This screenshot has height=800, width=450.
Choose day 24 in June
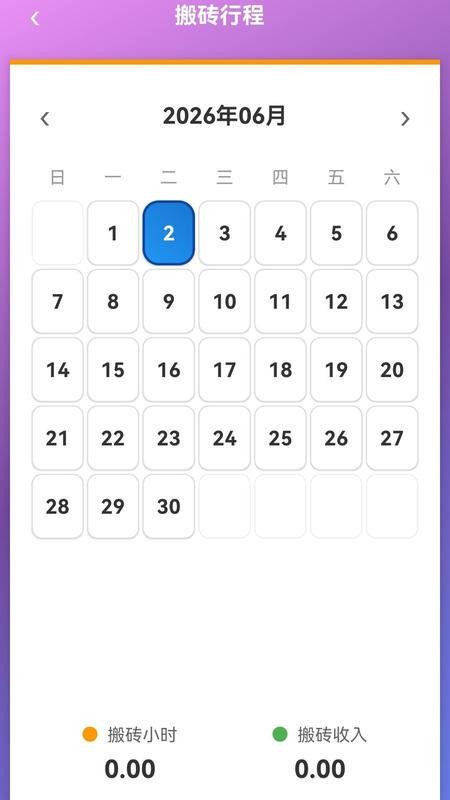click(224, 438)
